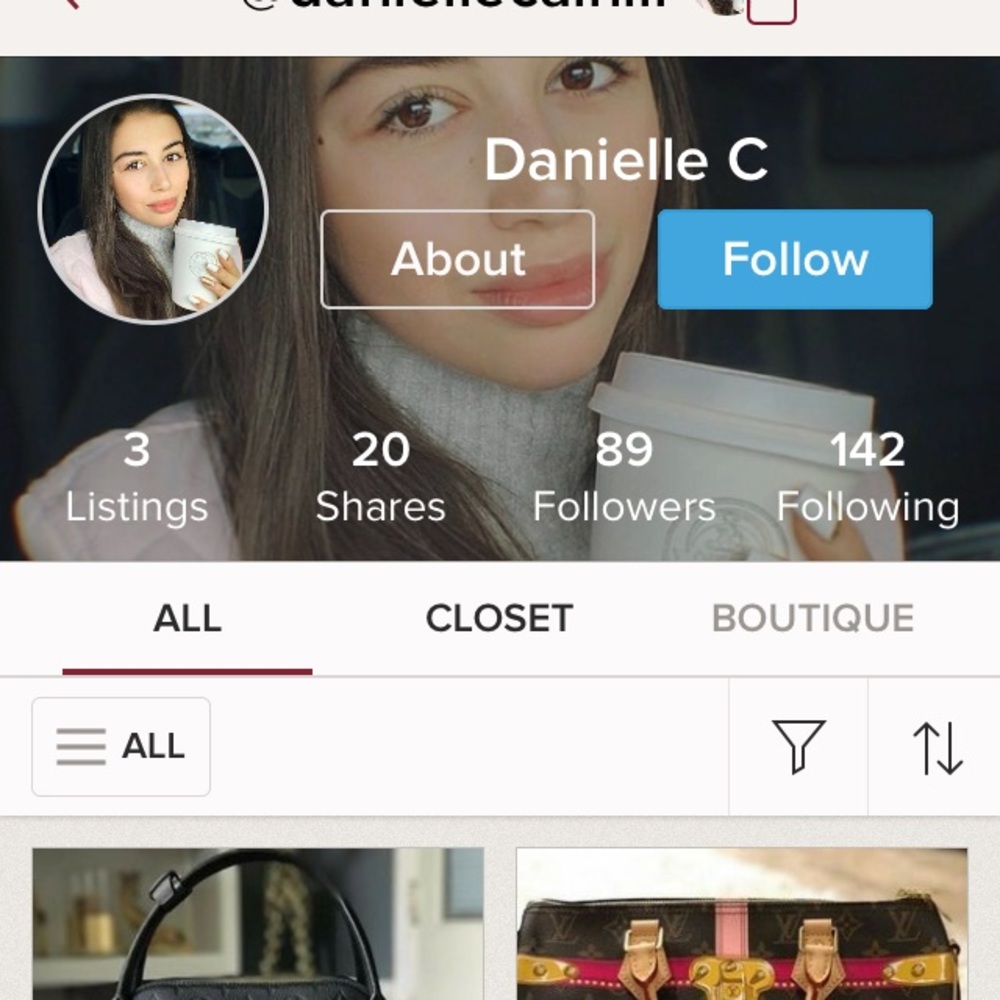Select the underlined ALL tab
Screen dimensions: 1000x1000
pos(187,618)
